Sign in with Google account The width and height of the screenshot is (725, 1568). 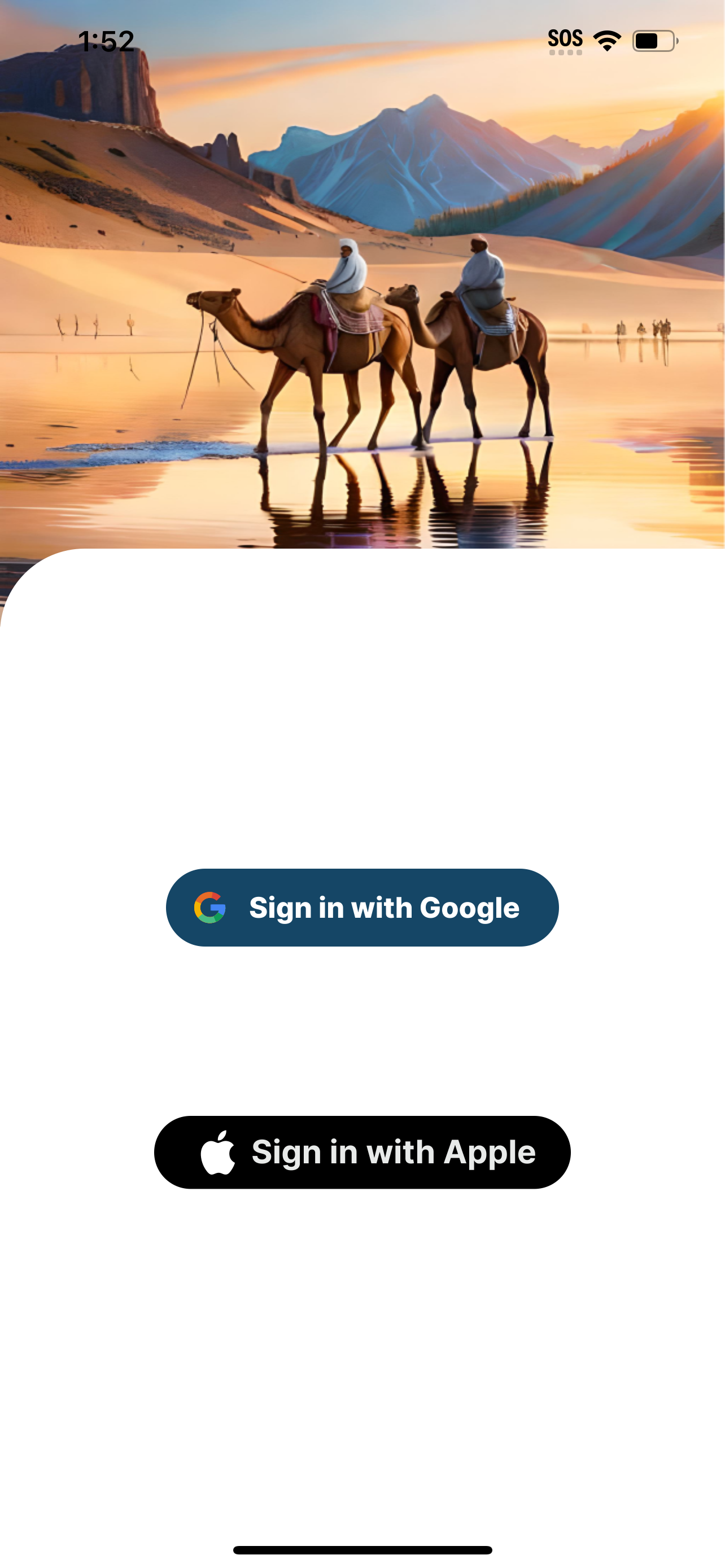coord(362,907)
